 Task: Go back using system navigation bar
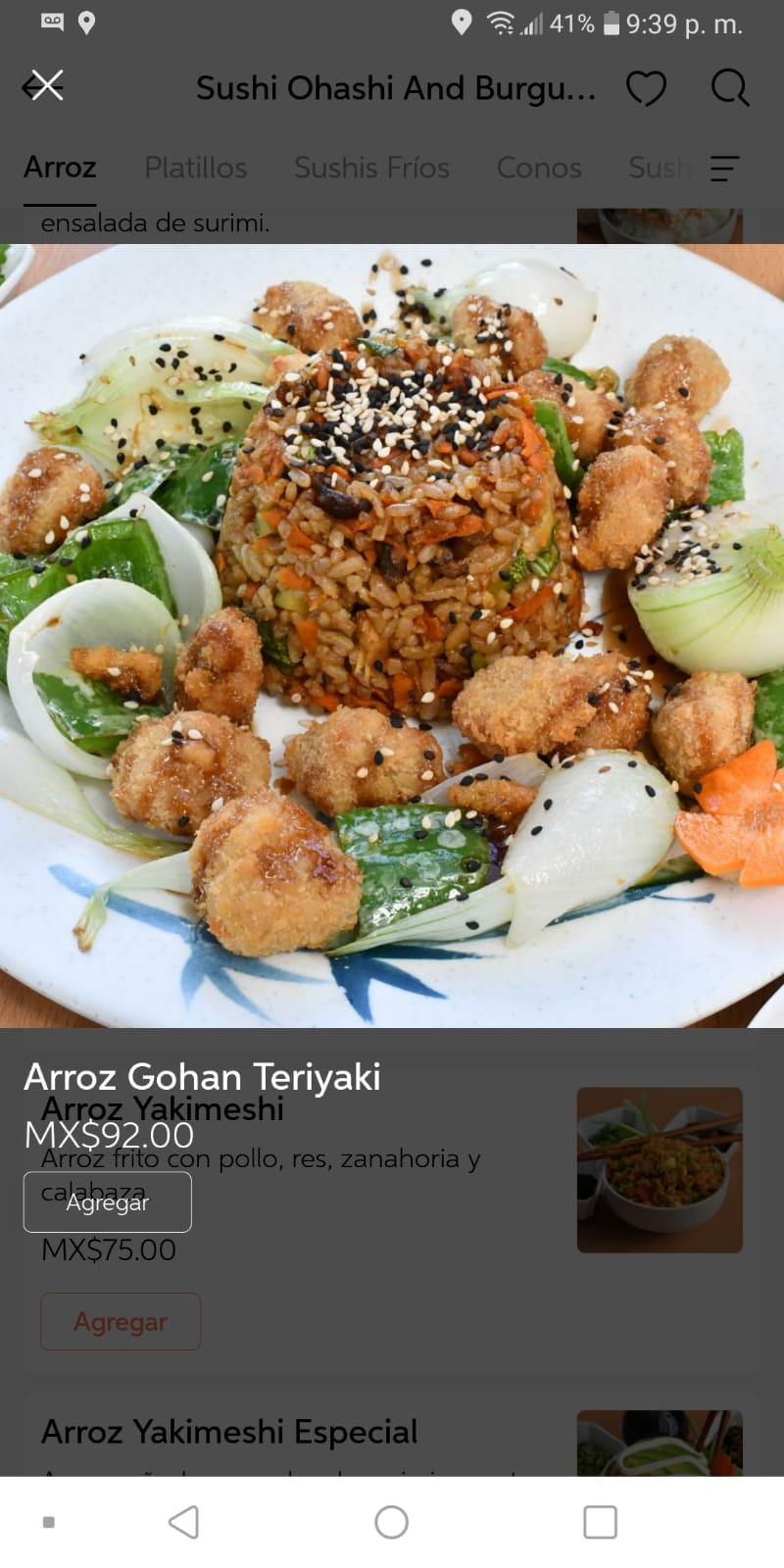tap(183, 1522)
